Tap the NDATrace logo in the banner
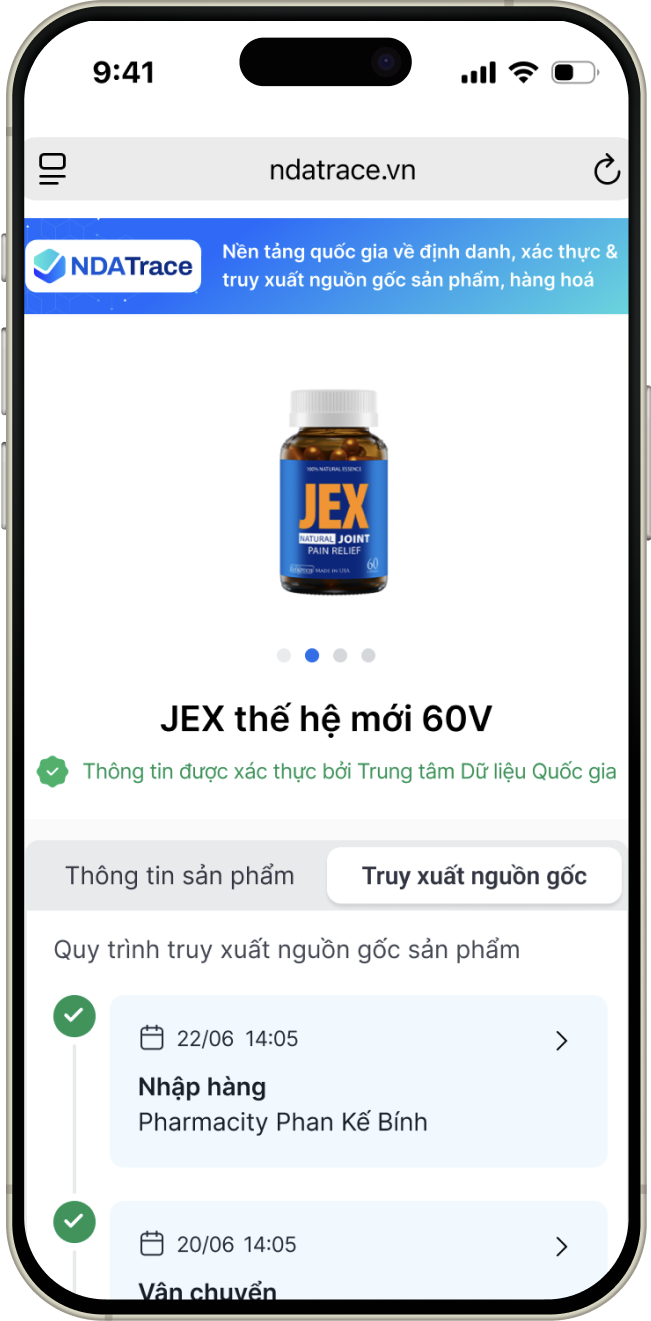The image size is (651, 1321). (x=112, y=265)
